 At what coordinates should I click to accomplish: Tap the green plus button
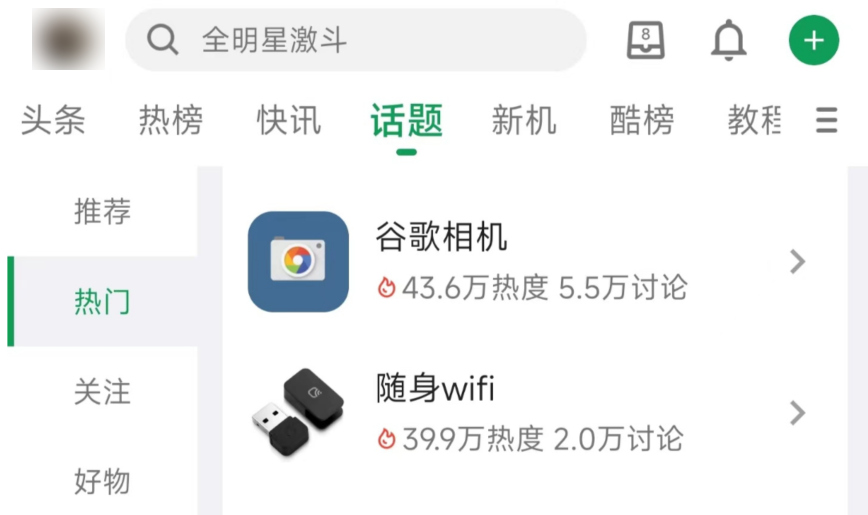(814, 41)
